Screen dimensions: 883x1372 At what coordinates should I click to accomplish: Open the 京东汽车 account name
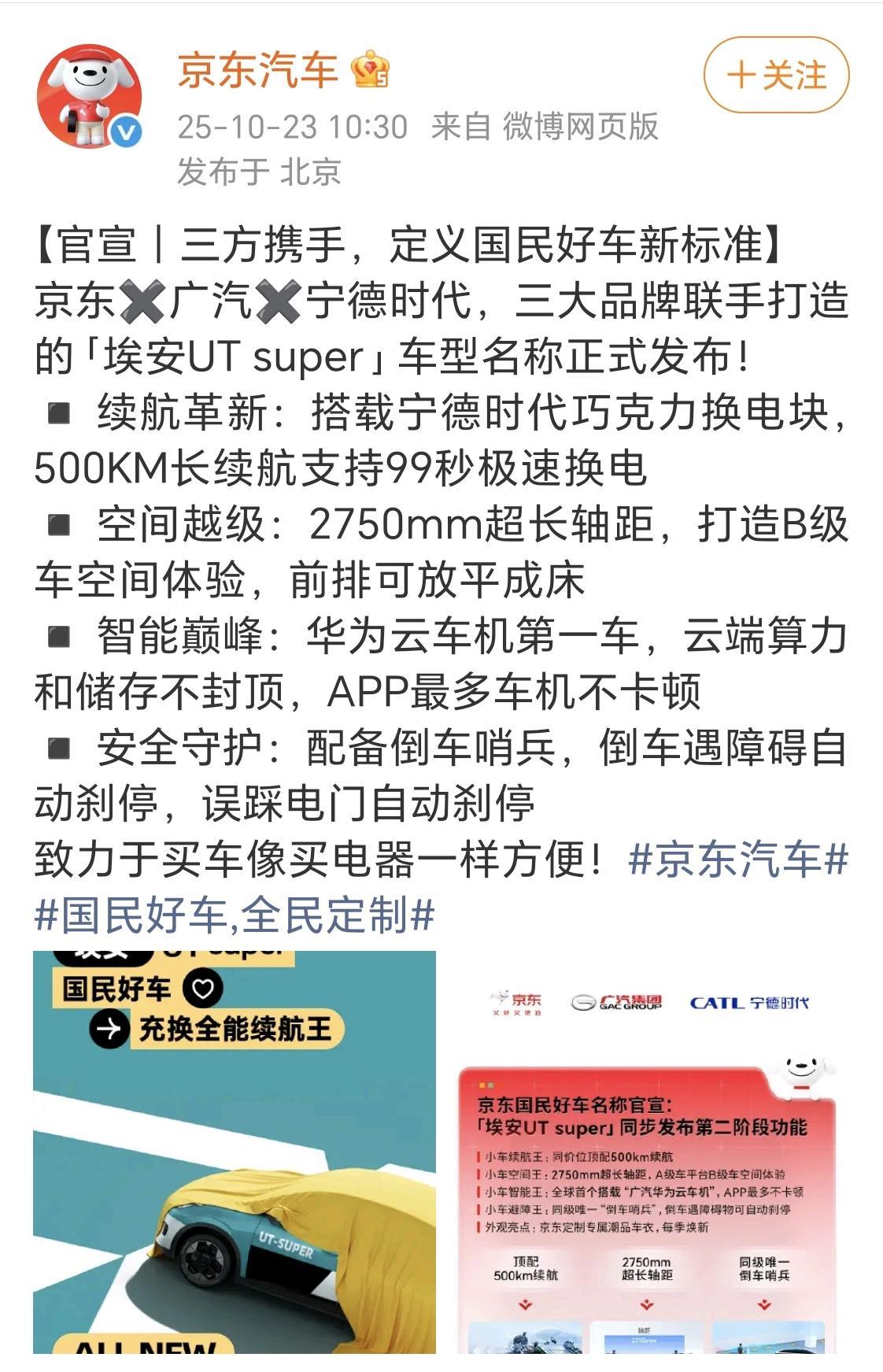257,71
